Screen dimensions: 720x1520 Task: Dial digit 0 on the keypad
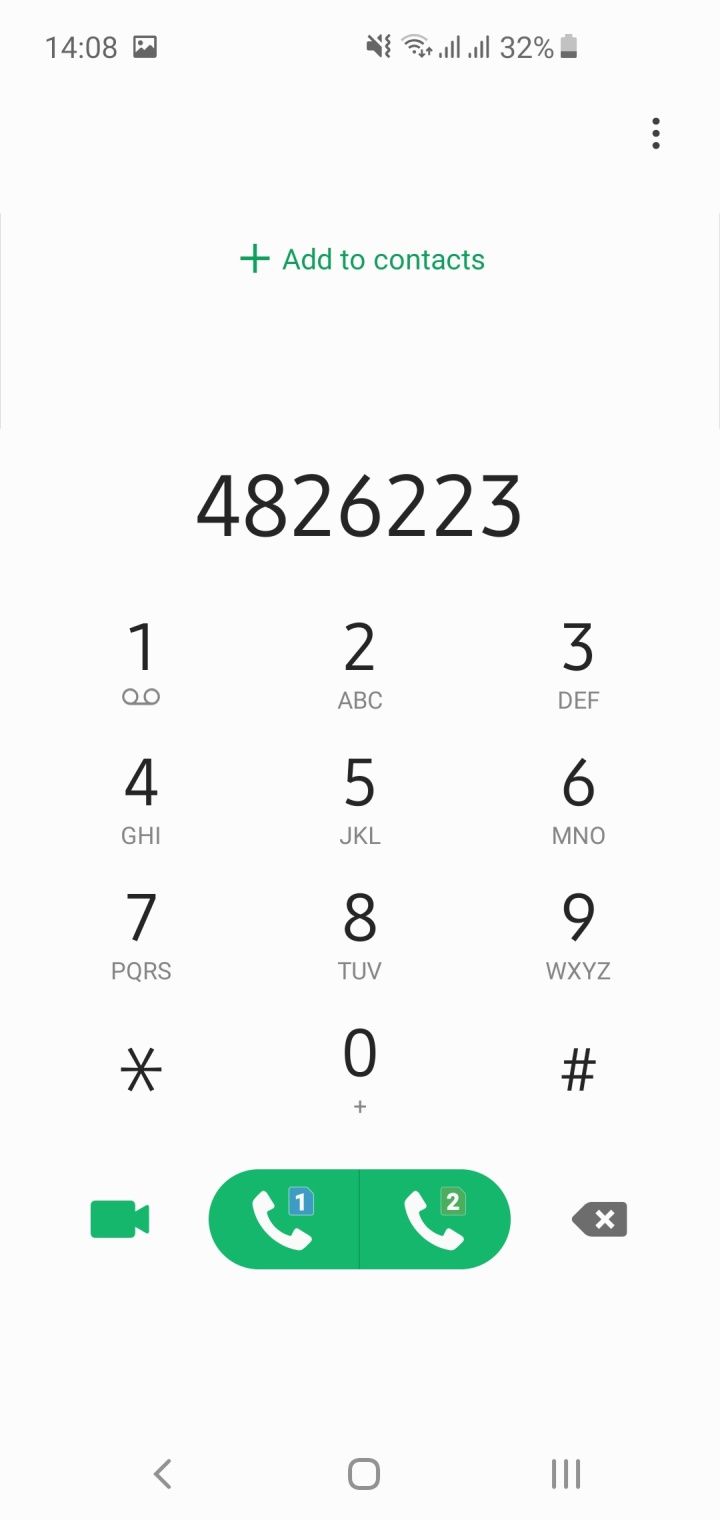coord(360,1067)
